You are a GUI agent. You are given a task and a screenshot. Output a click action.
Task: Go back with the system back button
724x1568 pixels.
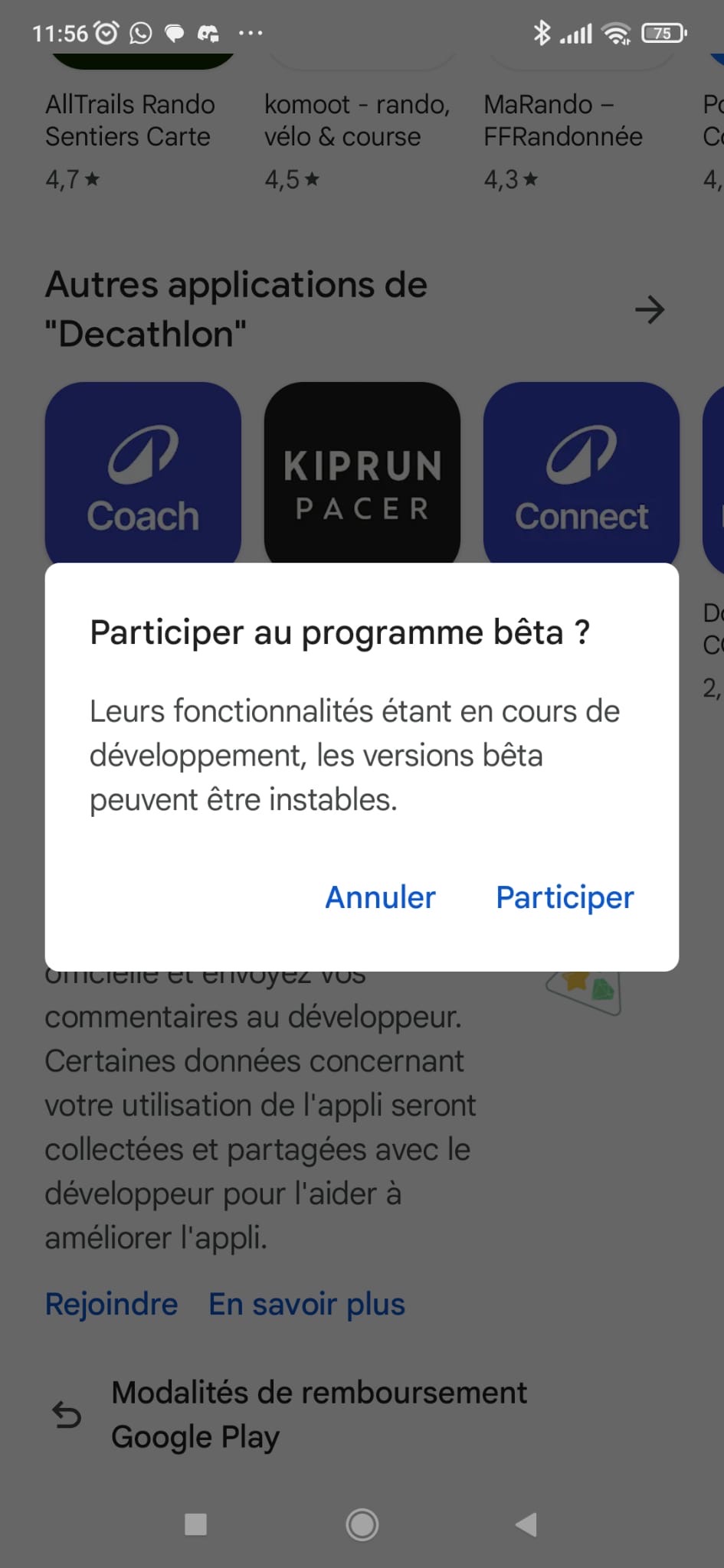point(526,1524)
